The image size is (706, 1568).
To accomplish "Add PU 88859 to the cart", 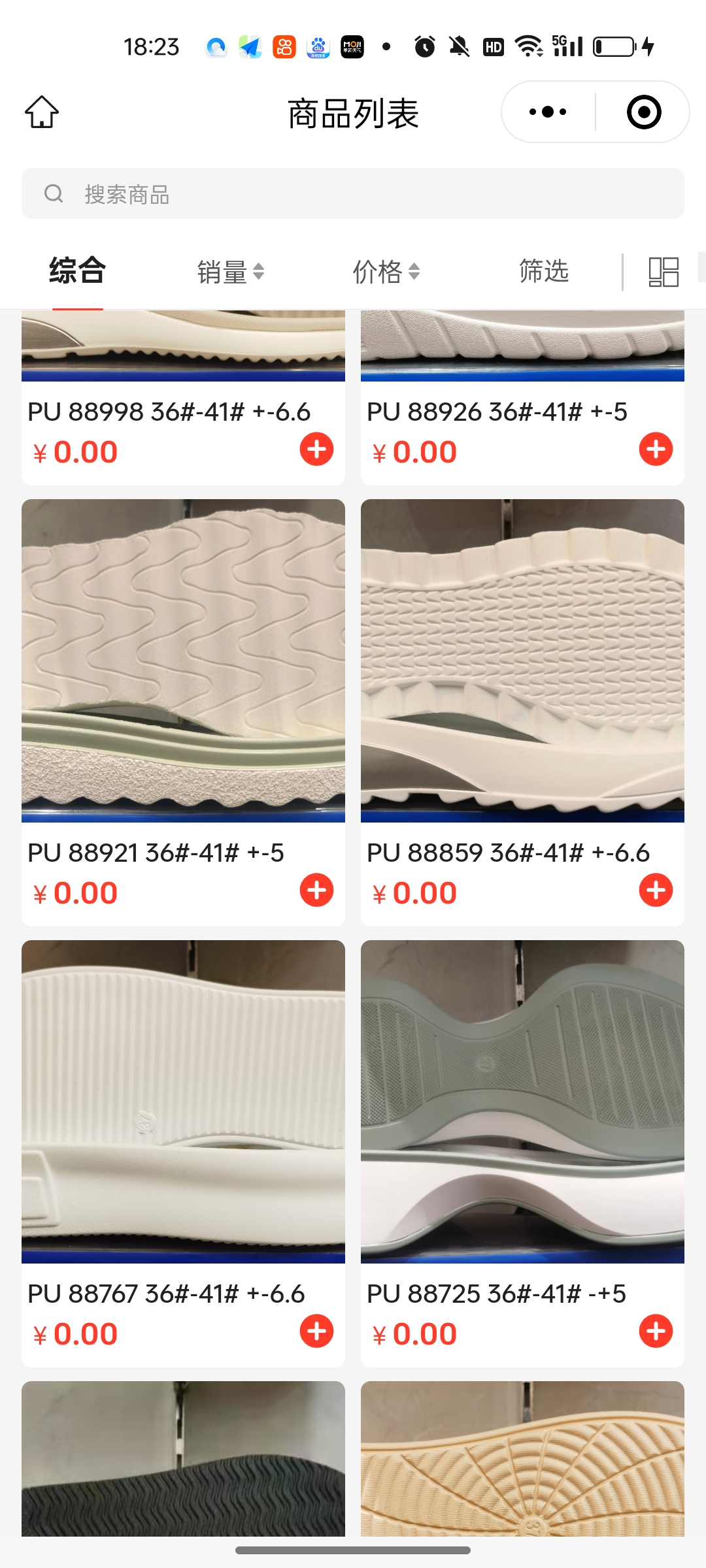I will pos(656,890).
